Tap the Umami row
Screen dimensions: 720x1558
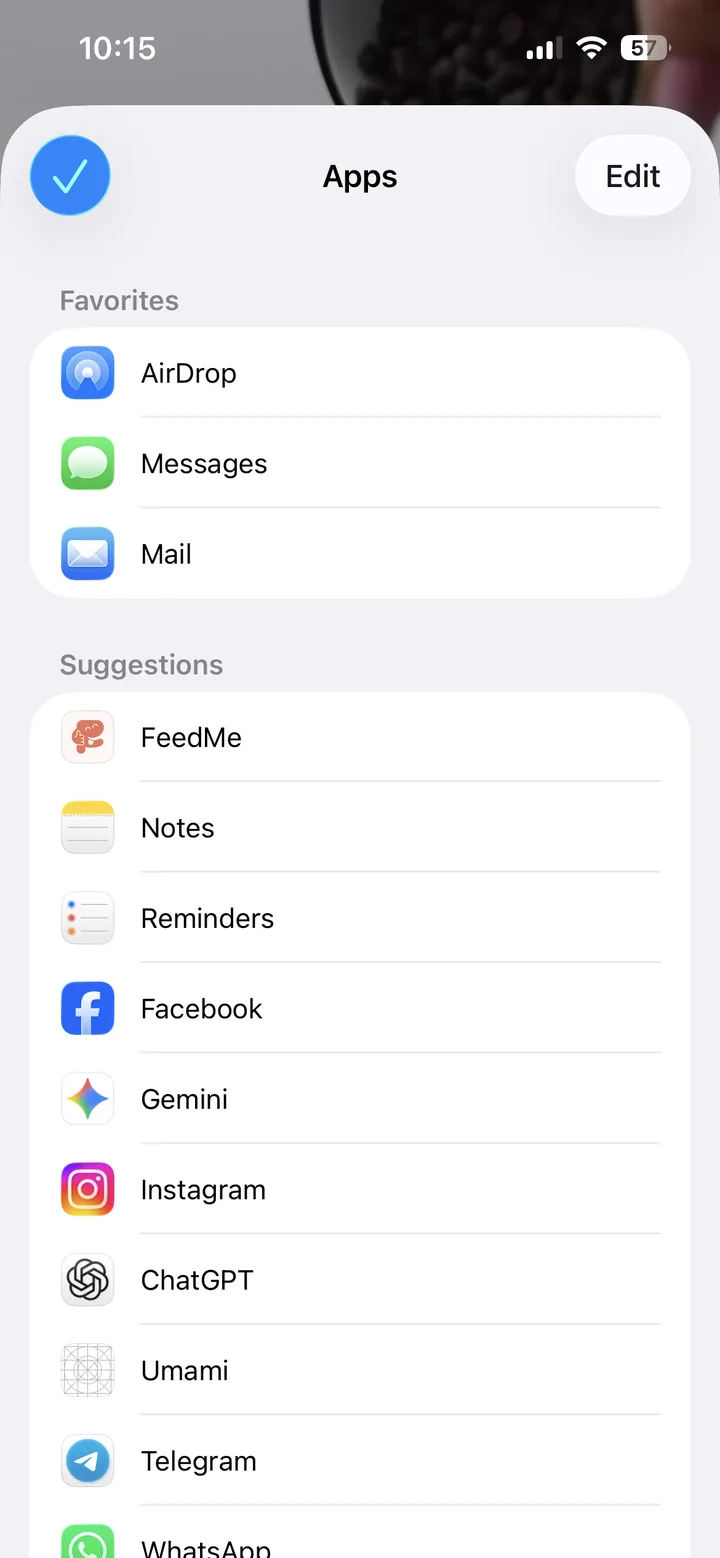tap(360, 1370)
